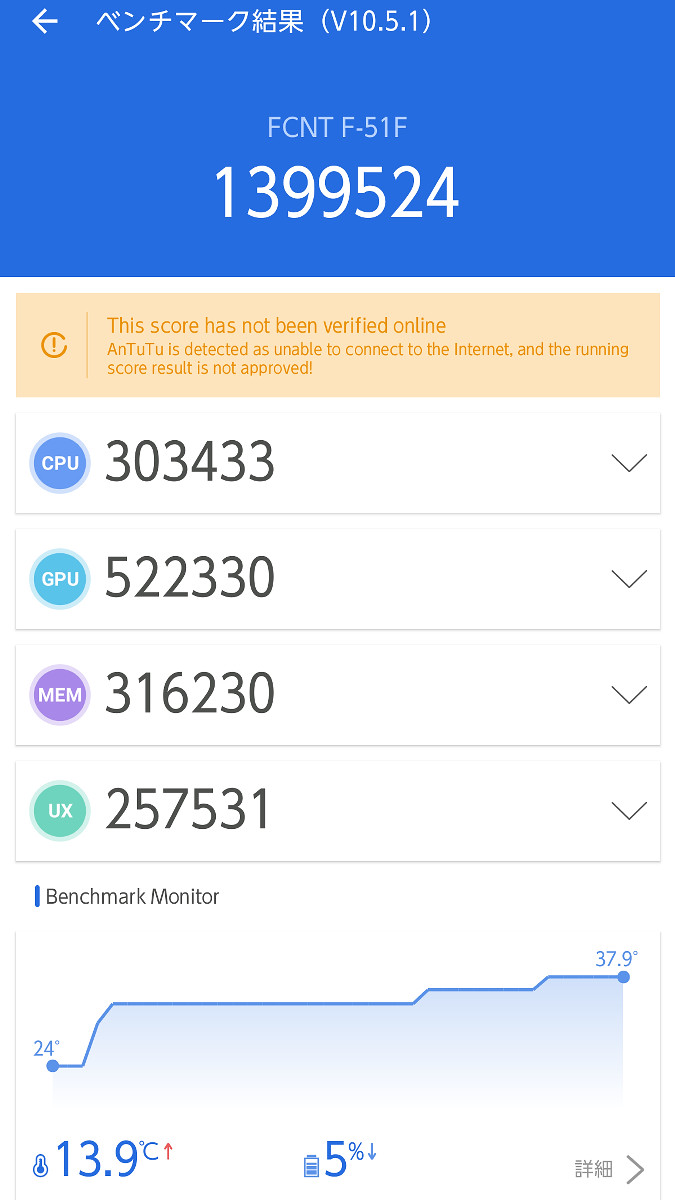Expand the MEM score section
This screenshot has height=1200, width=675.
click(x=628, y=695)
